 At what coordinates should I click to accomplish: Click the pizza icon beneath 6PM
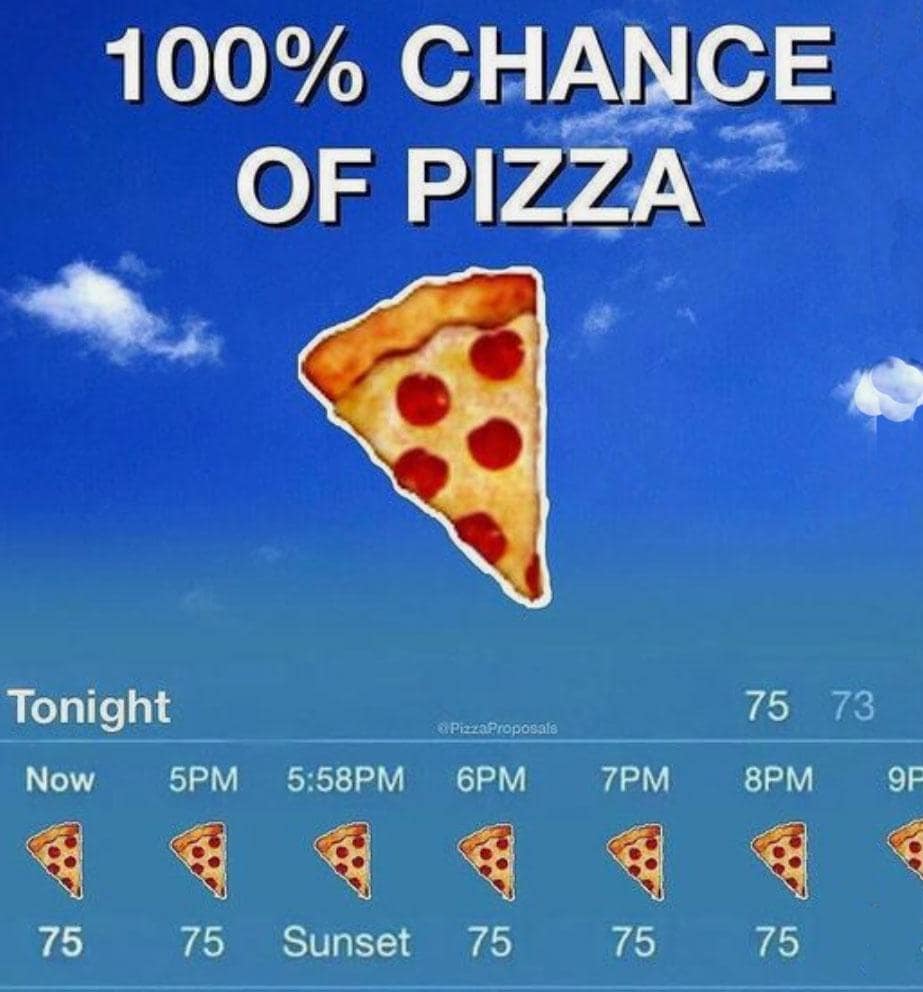tap(487, 856)
